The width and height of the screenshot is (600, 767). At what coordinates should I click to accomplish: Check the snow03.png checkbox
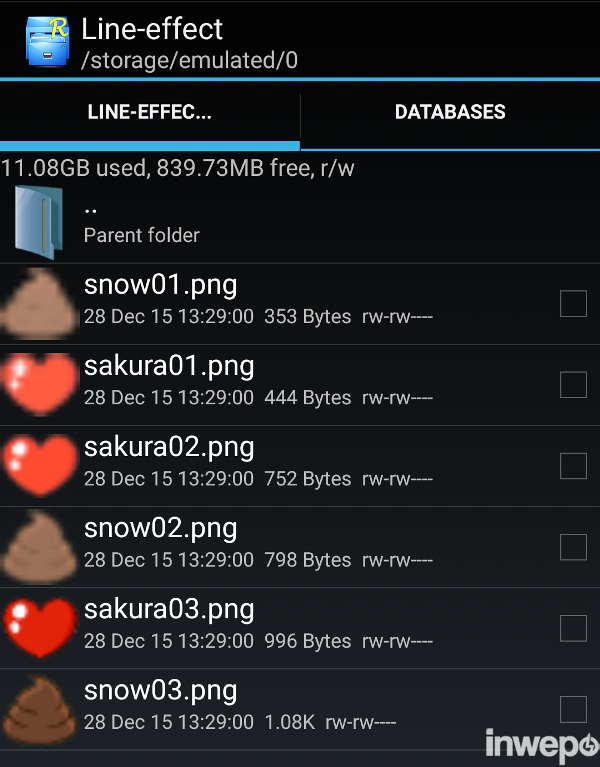[x=573, y=709]
